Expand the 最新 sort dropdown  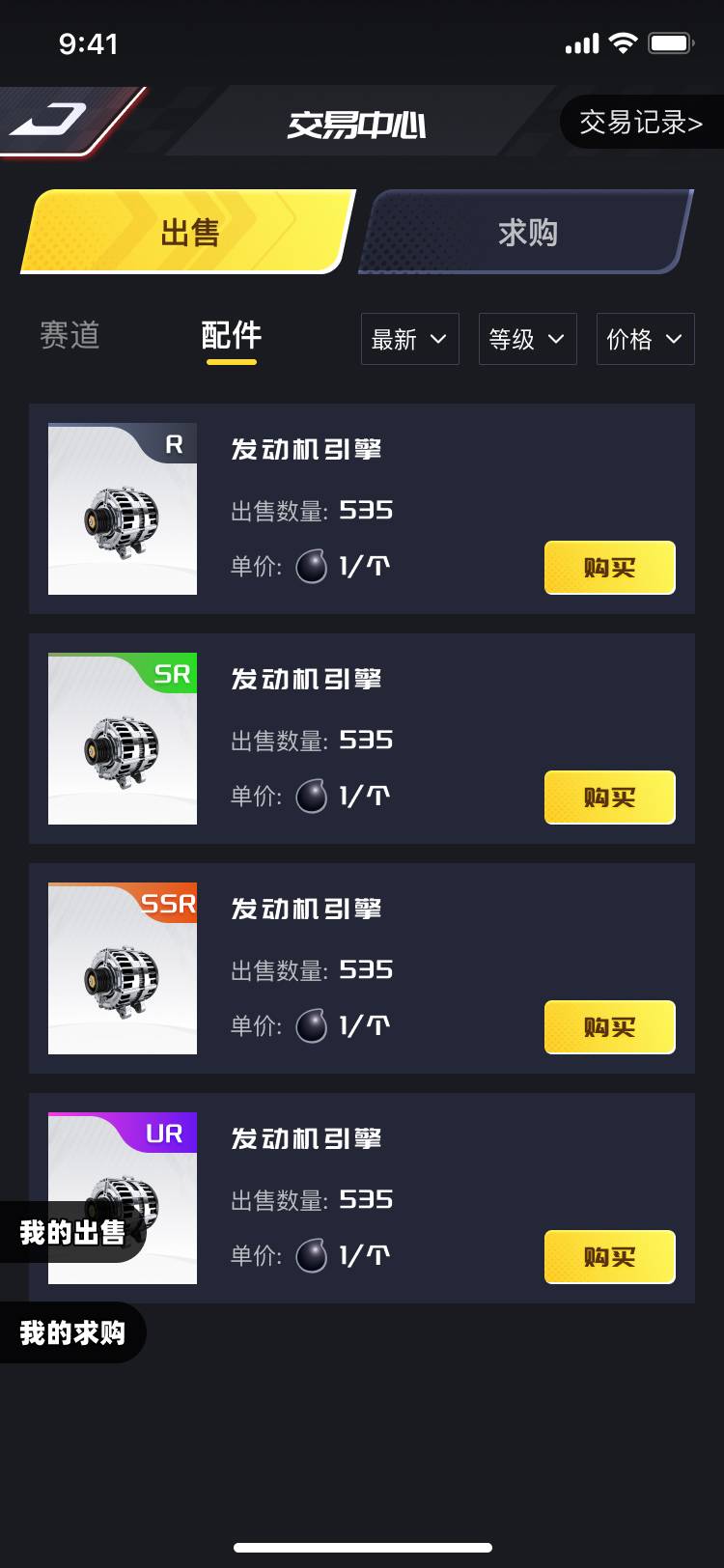(x=409, y=339)
